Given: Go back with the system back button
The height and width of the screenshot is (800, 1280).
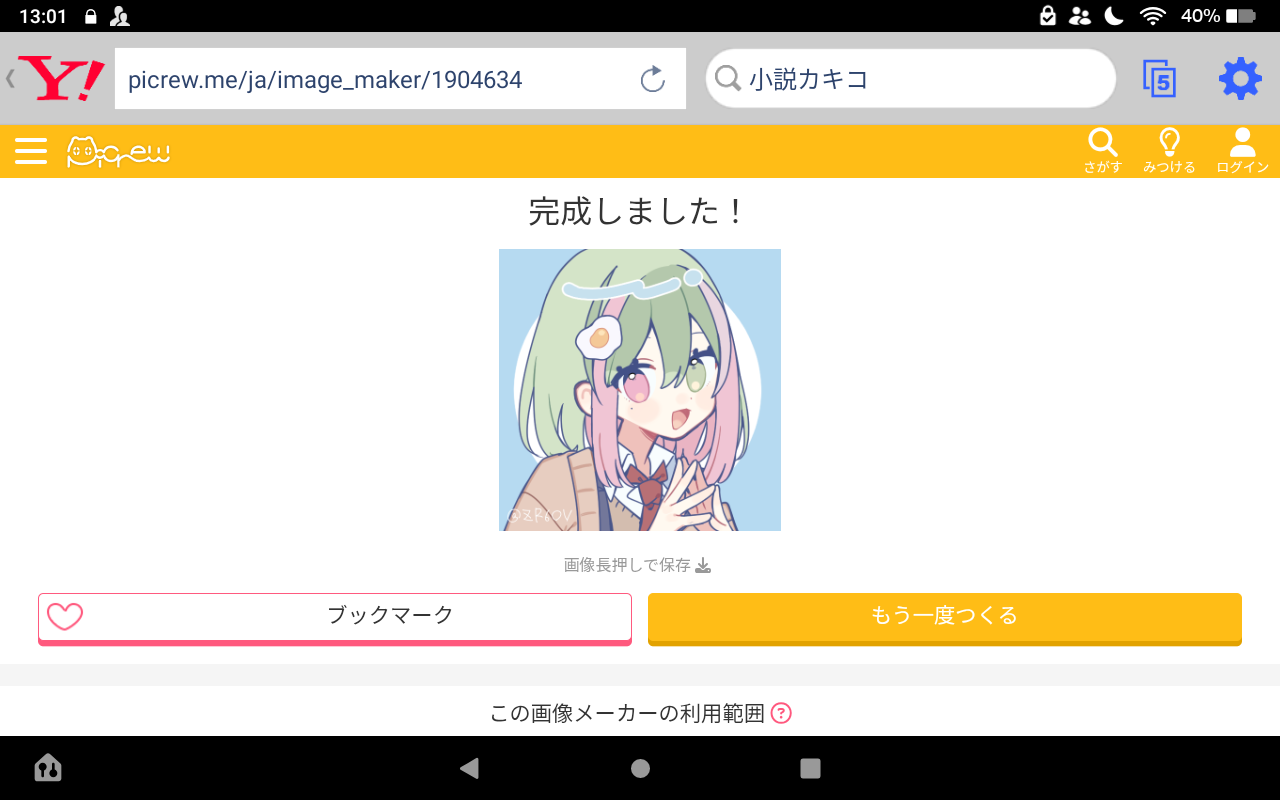Looking at the screenshot, I should [x=469, y=768].
